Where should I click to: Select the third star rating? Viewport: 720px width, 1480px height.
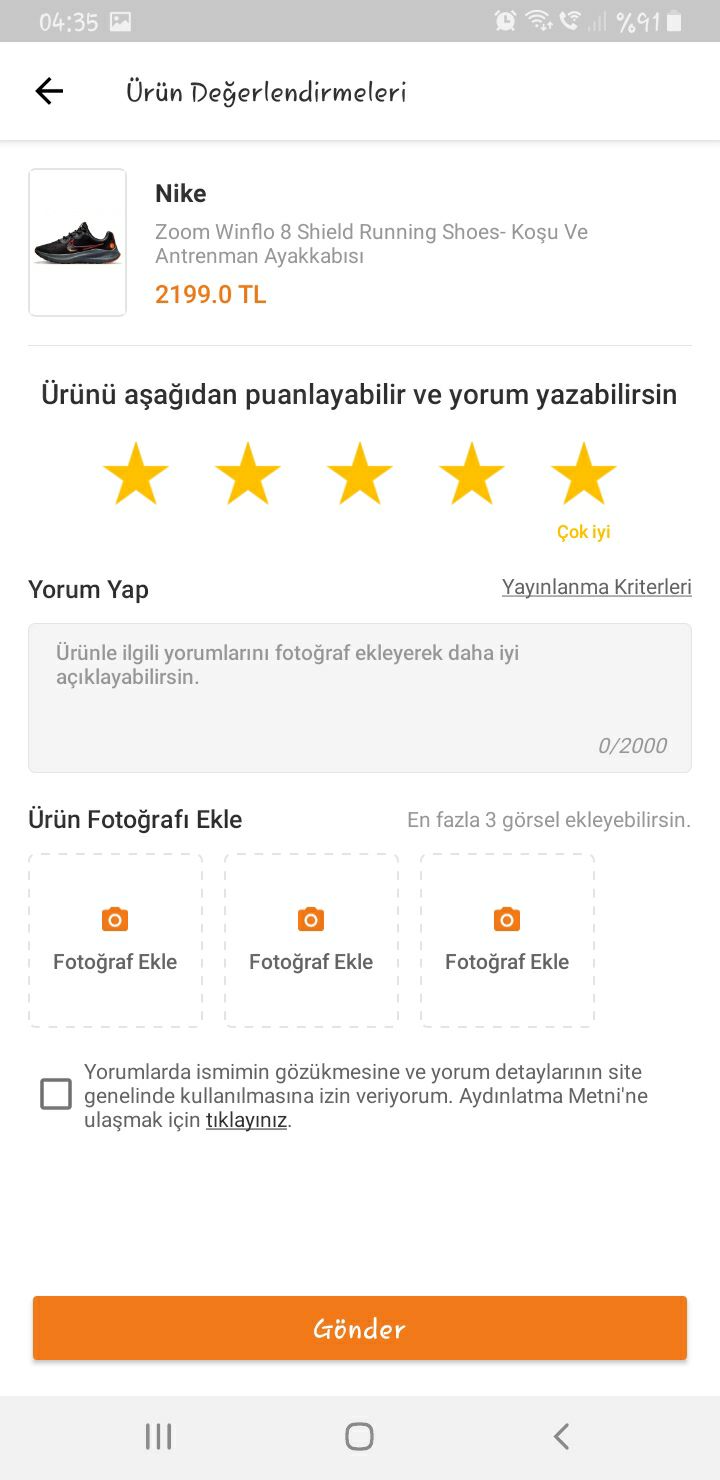click(359, 473)
